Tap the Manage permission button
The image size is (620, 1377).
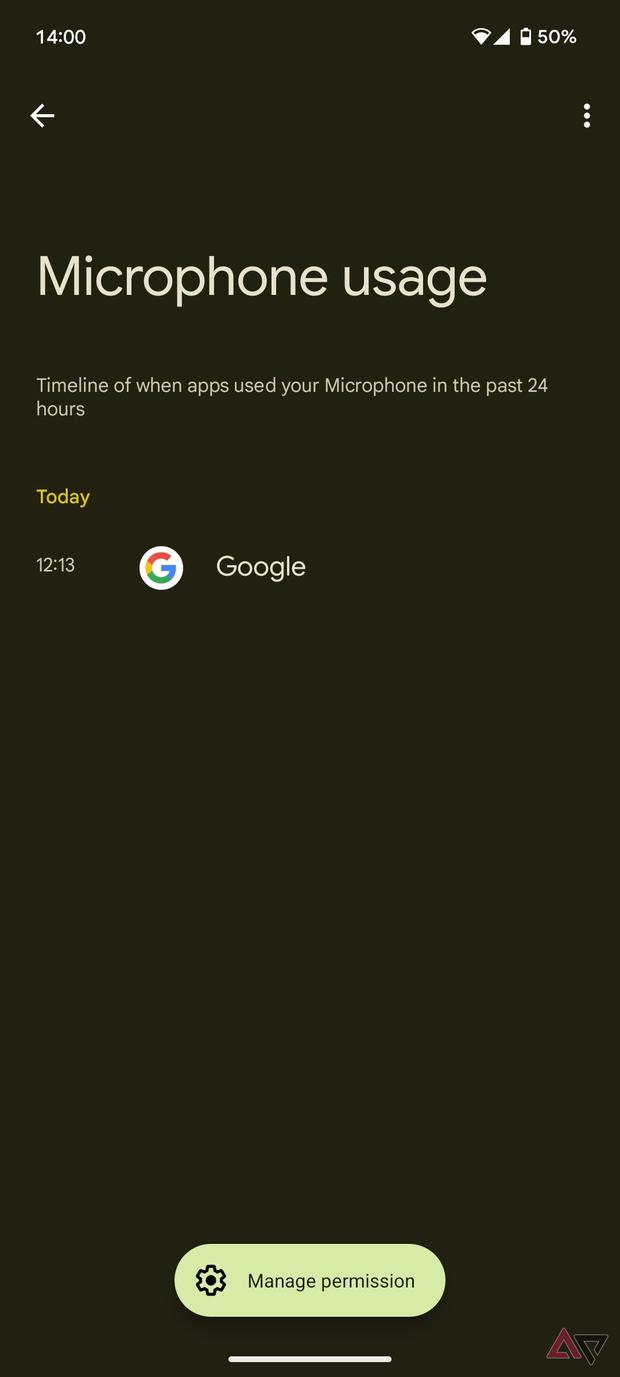point(310,1280)
